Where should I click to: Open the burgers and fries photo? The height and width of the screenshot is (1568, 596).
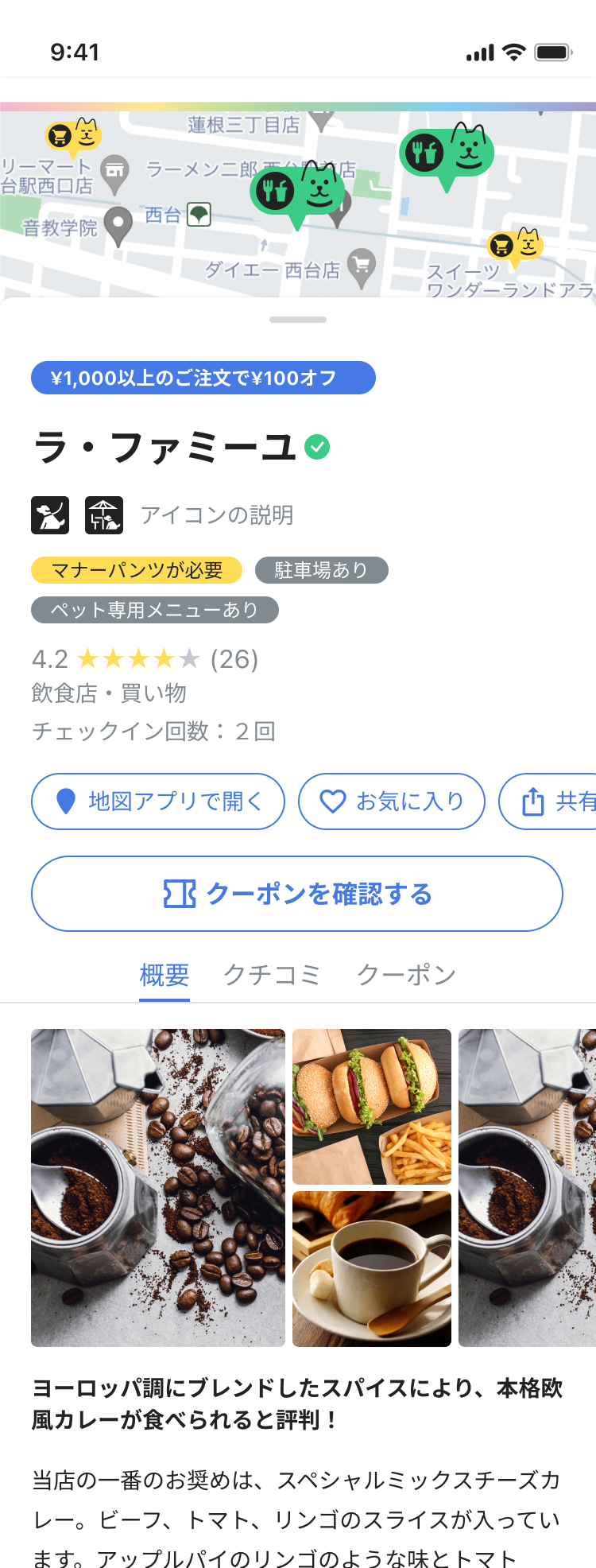pos(371,1106)
